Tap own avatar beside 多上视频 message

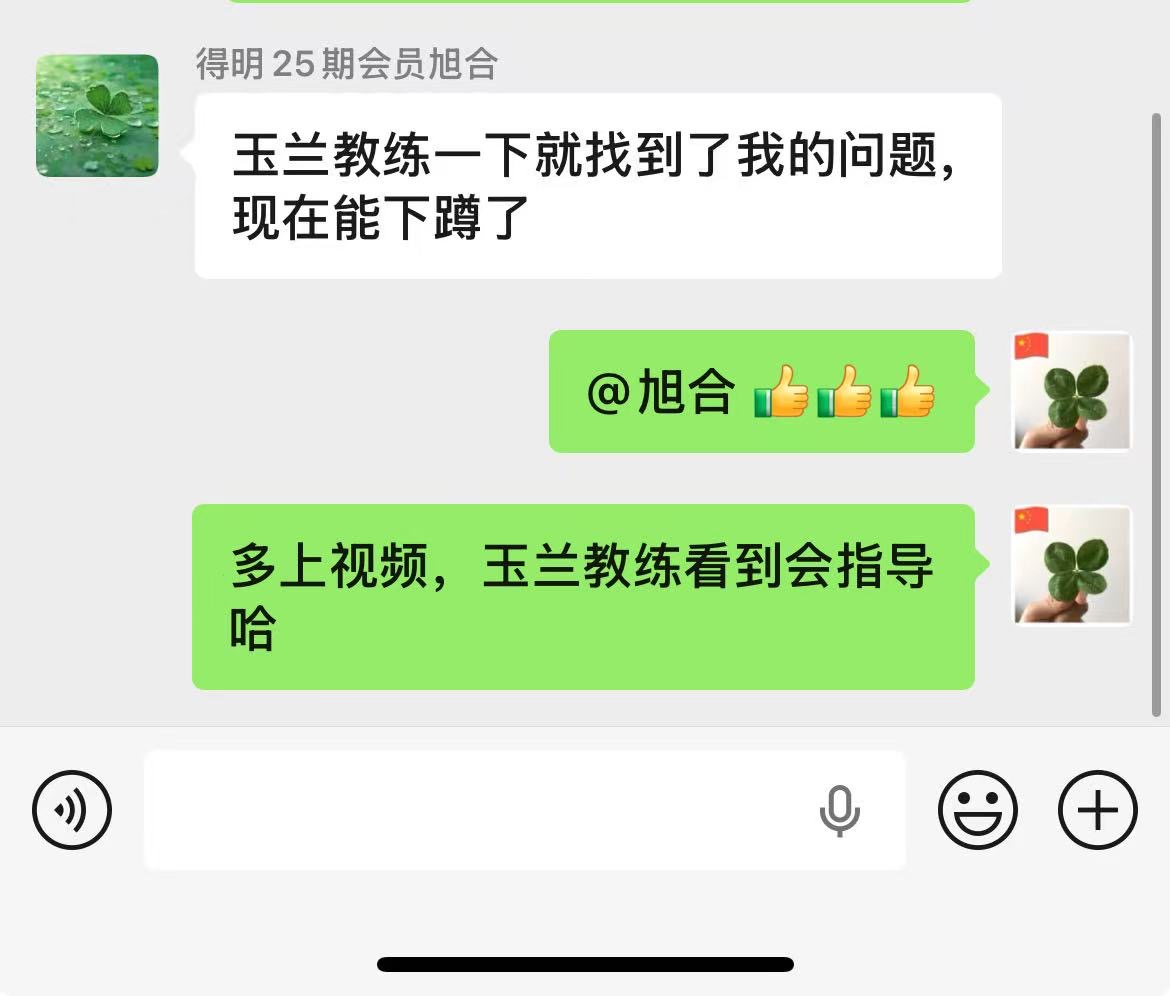[x=1072, y=565]
